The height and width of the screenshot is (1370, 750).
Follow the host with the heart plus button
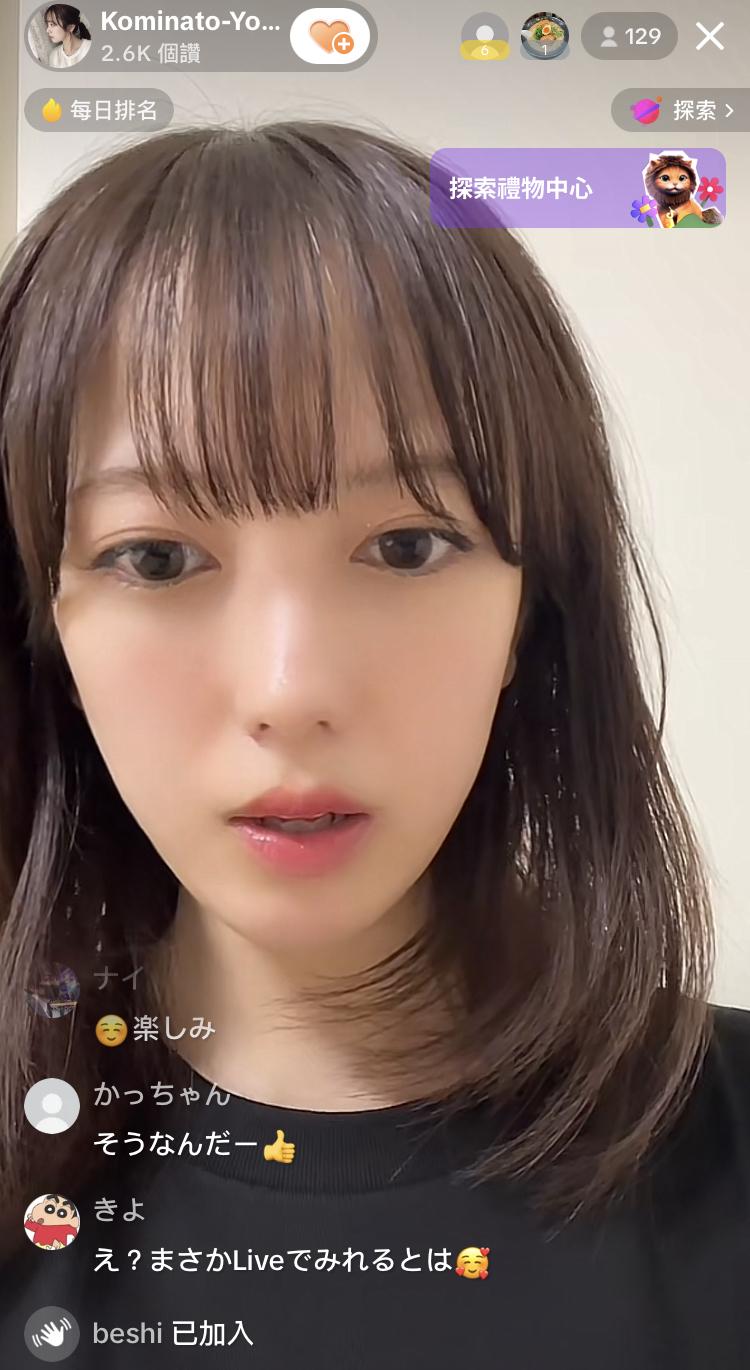329,37
